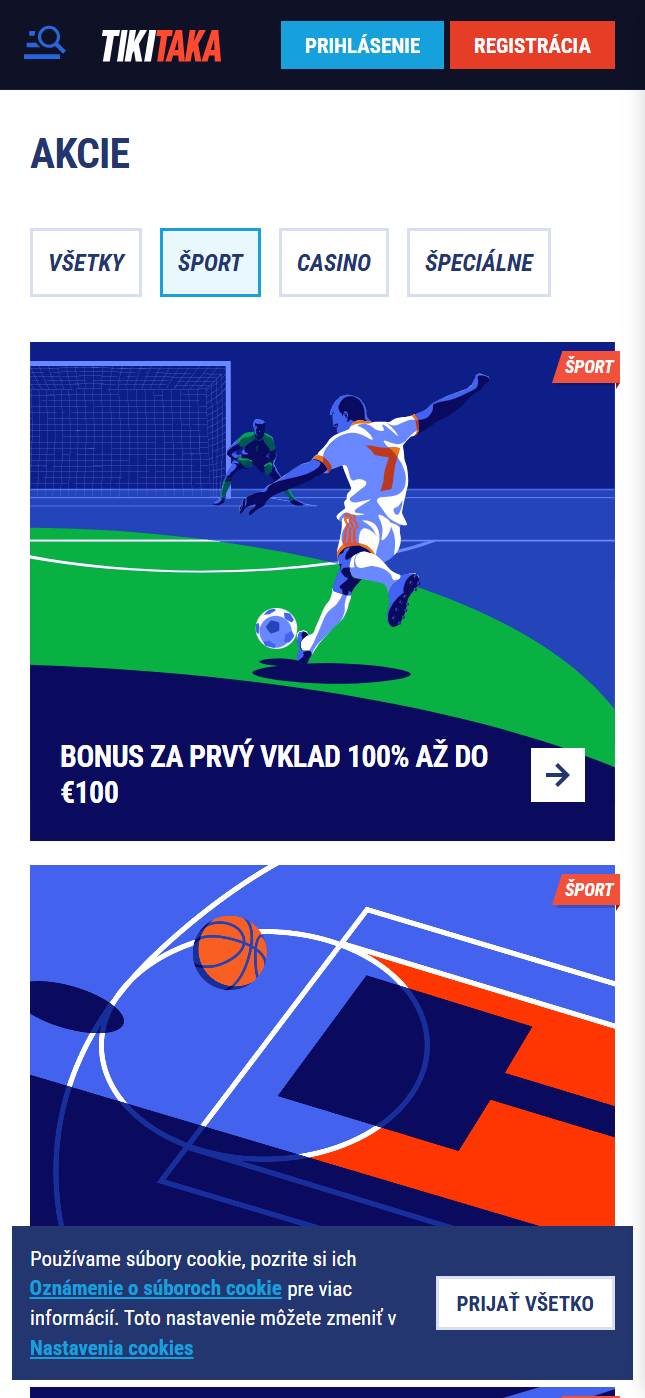This screenshot has height=1398, width=645.
Task: Tap the Prihlásenie login button
Action: point(362,45)
